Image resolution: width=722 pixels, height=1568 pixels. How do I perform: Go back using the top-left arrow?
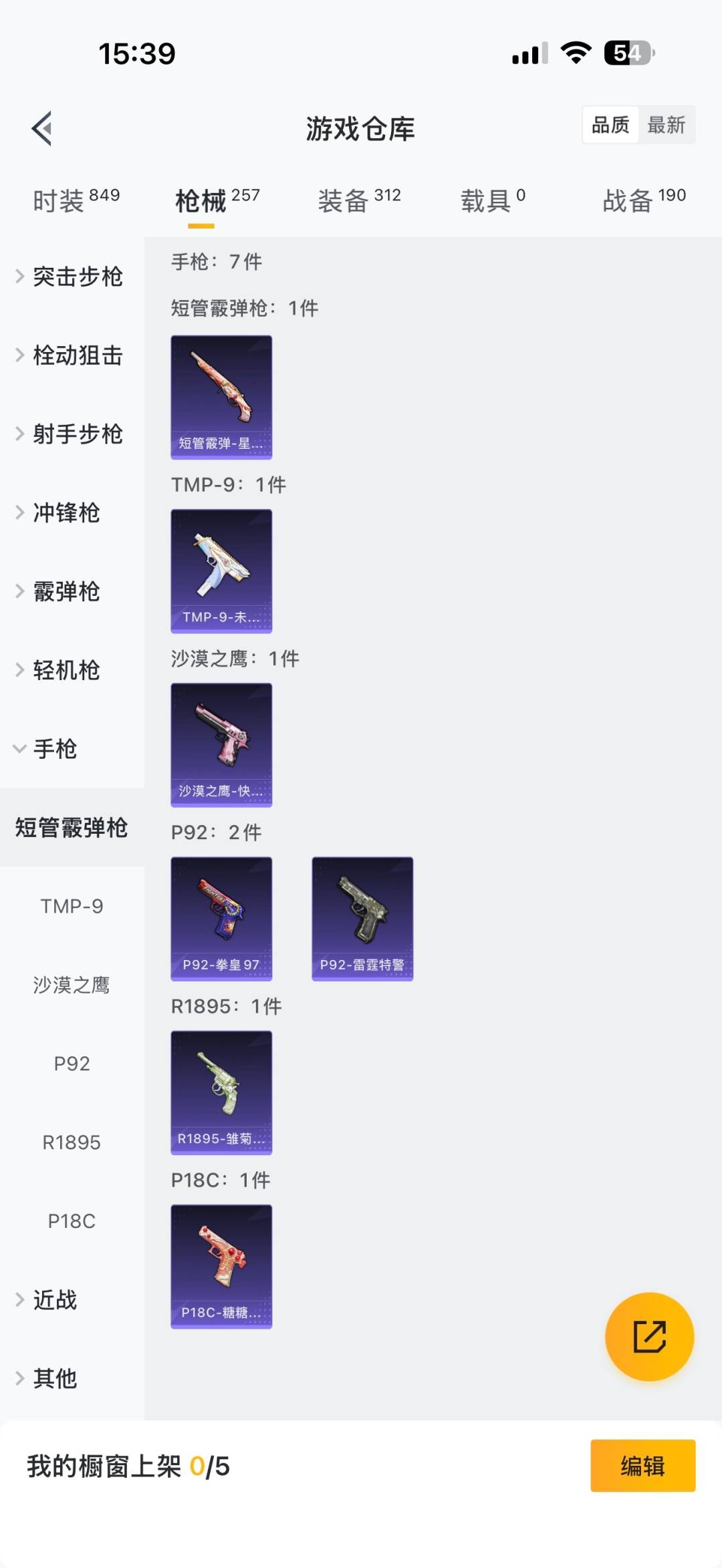[x=42, y=128]
